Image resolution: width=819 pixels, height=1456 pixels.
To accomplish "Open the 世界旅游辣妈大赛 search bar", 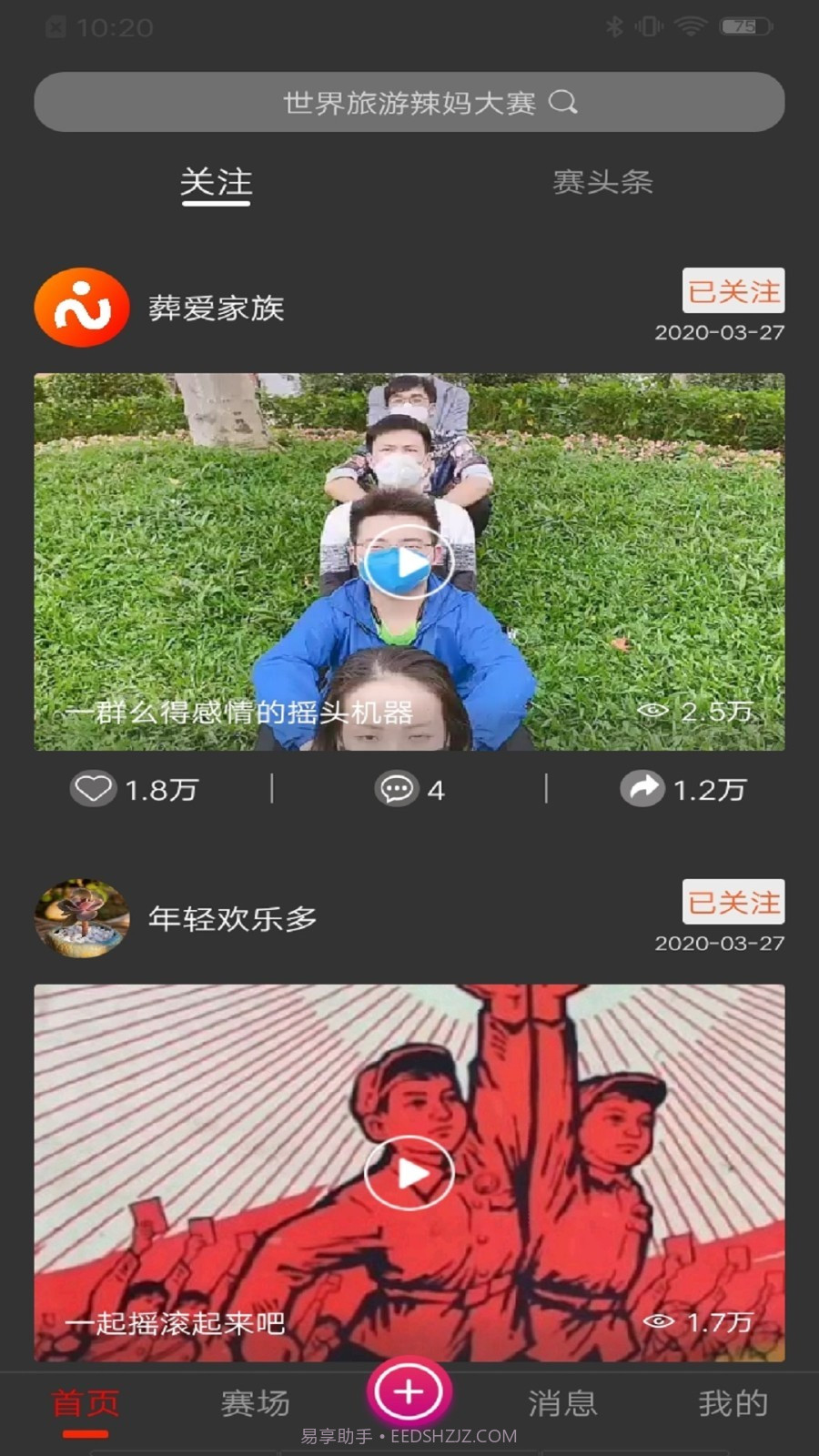I will (409, 102).
